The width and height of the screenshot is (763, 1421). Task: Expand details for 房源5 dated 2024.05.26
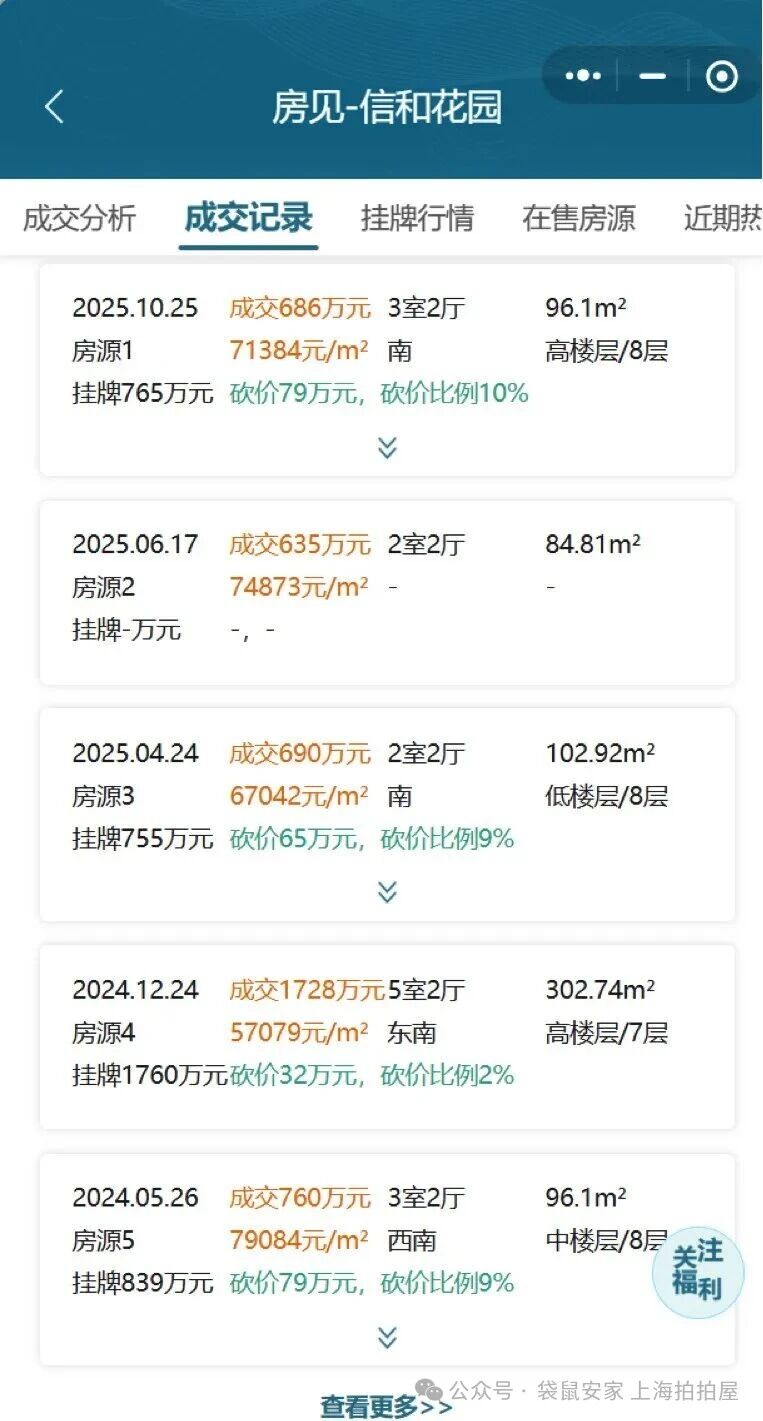387,1337
